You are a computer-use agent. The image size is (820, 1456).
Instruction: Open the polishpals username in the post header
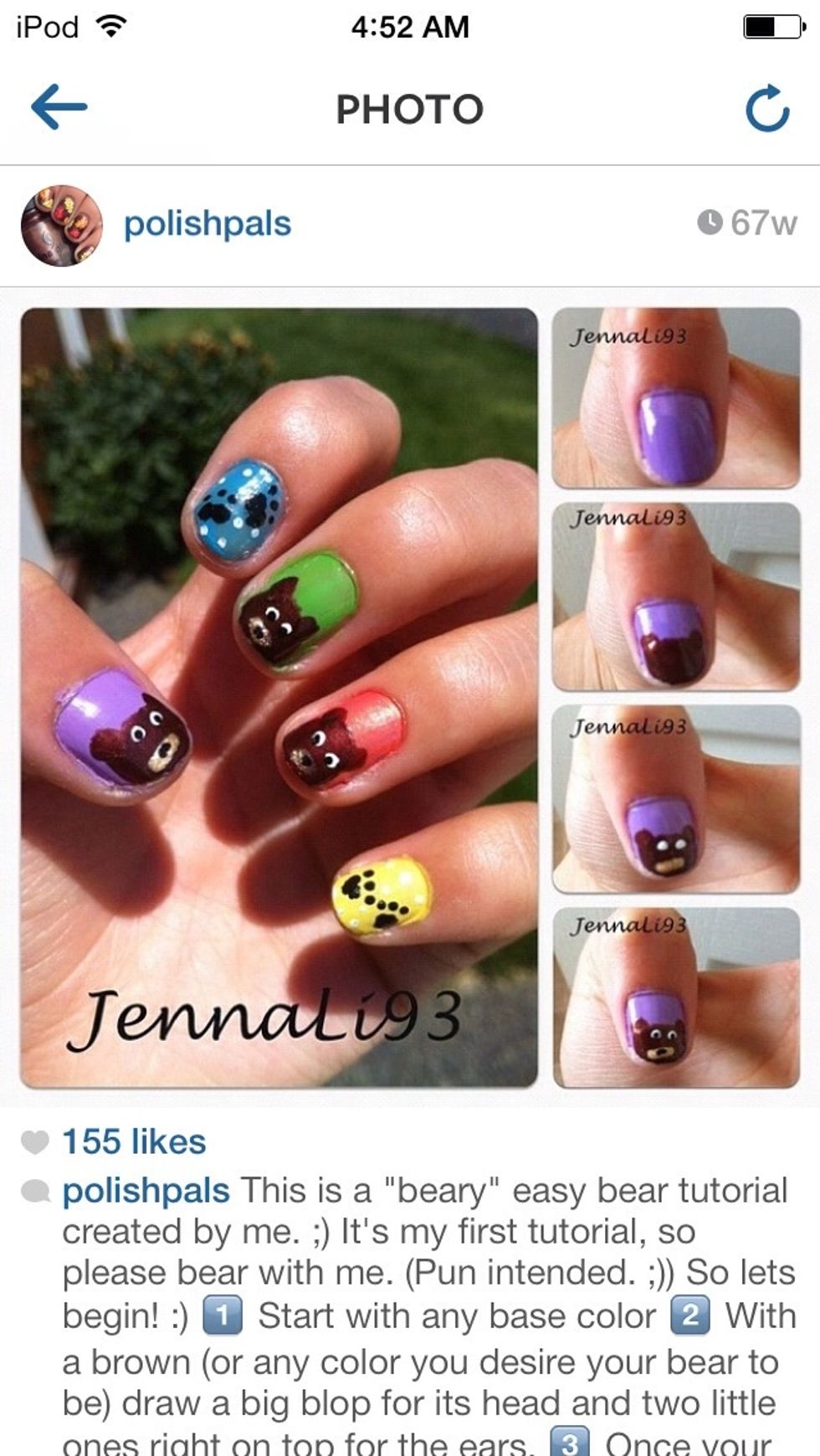[x=208, y=224]
